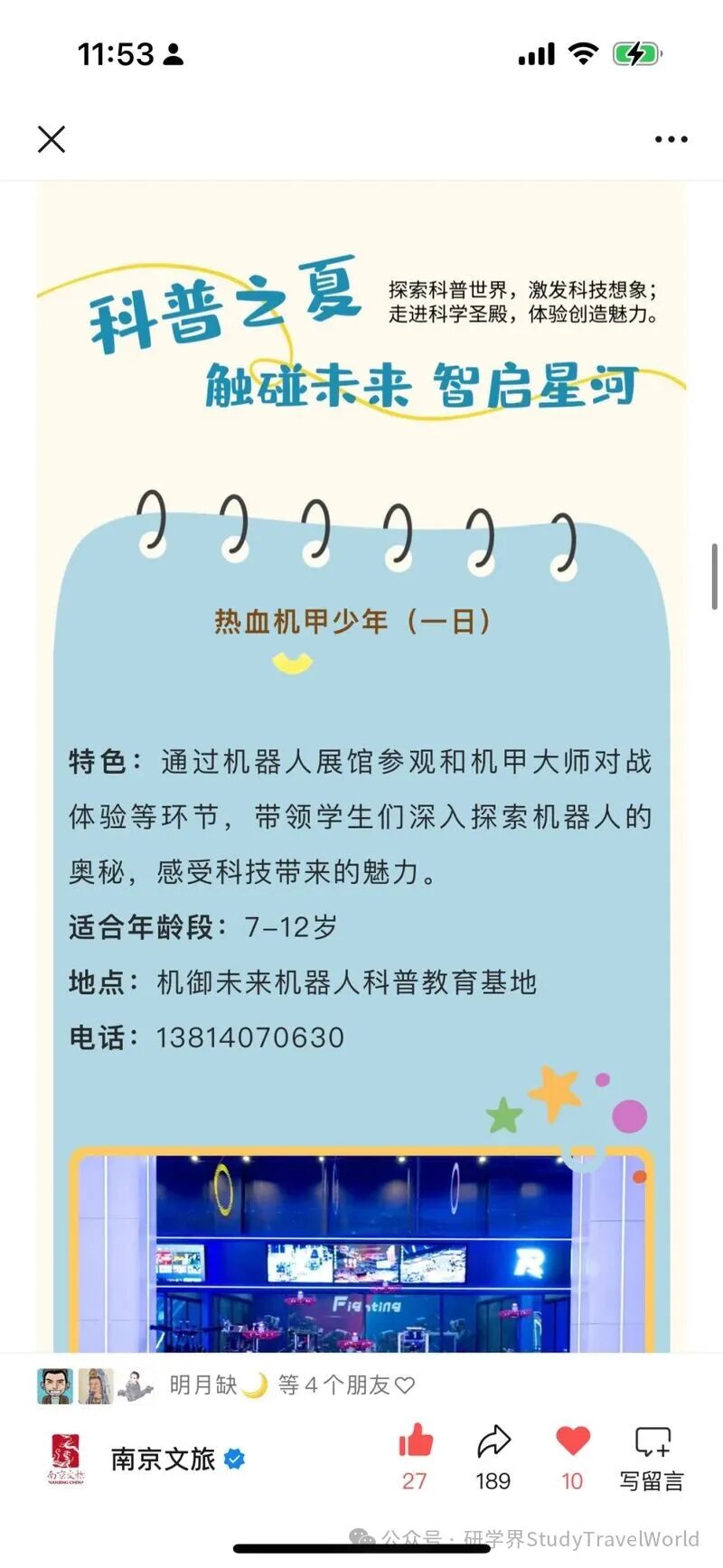The width and height of the screenshot is (723, 1568).
Task: Tap the cellular signal bars icon
Action: (535, 54)
